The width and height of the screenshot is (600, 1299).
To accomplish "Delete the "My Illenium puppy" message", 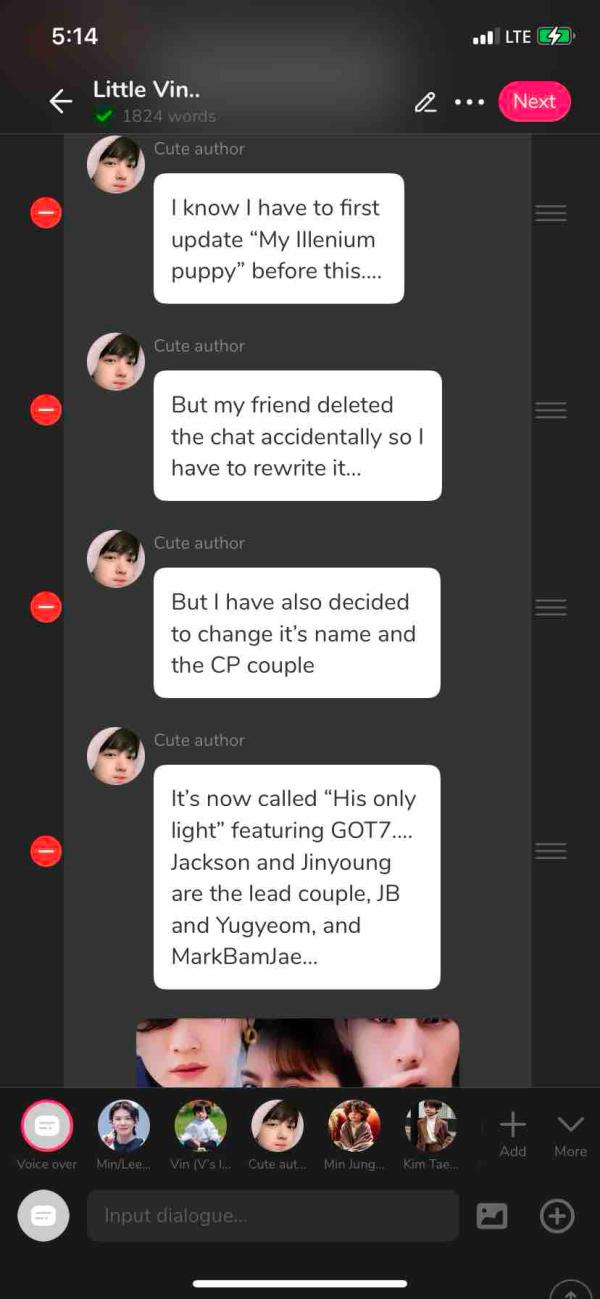I will click(x=46, y=212).
